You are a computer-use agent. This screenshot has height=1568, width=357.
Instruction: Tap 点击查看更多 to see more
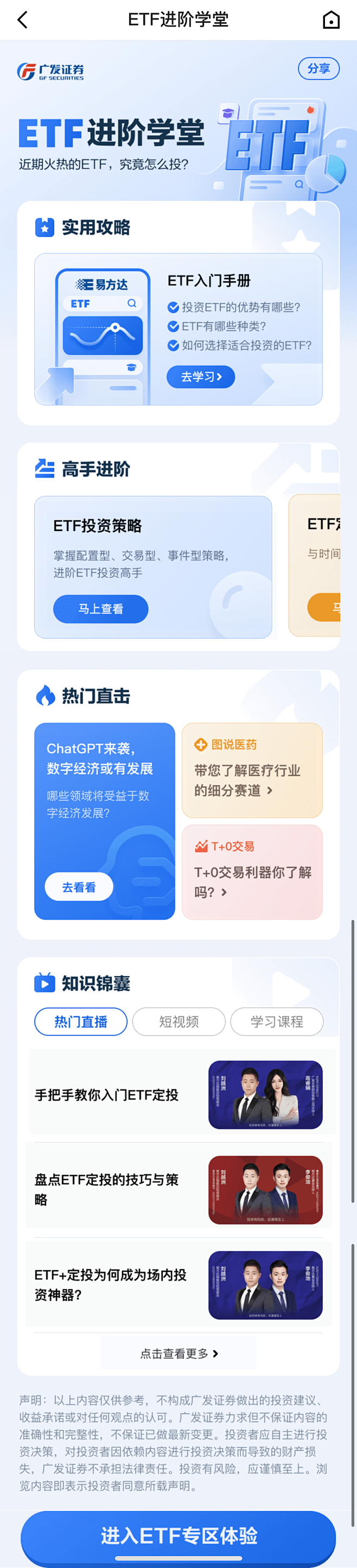click(179, 1353)
